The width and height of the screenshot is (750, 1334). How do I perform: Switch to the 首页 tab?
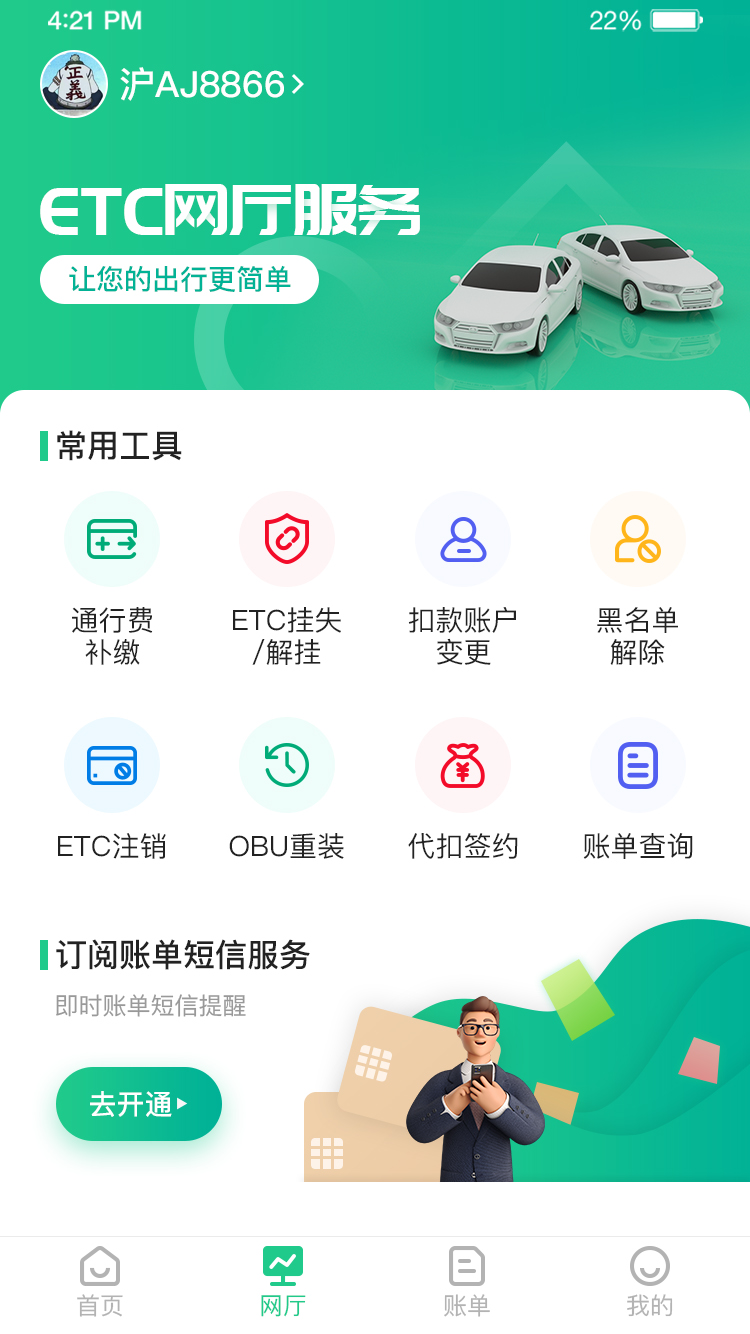point(100,1282)
